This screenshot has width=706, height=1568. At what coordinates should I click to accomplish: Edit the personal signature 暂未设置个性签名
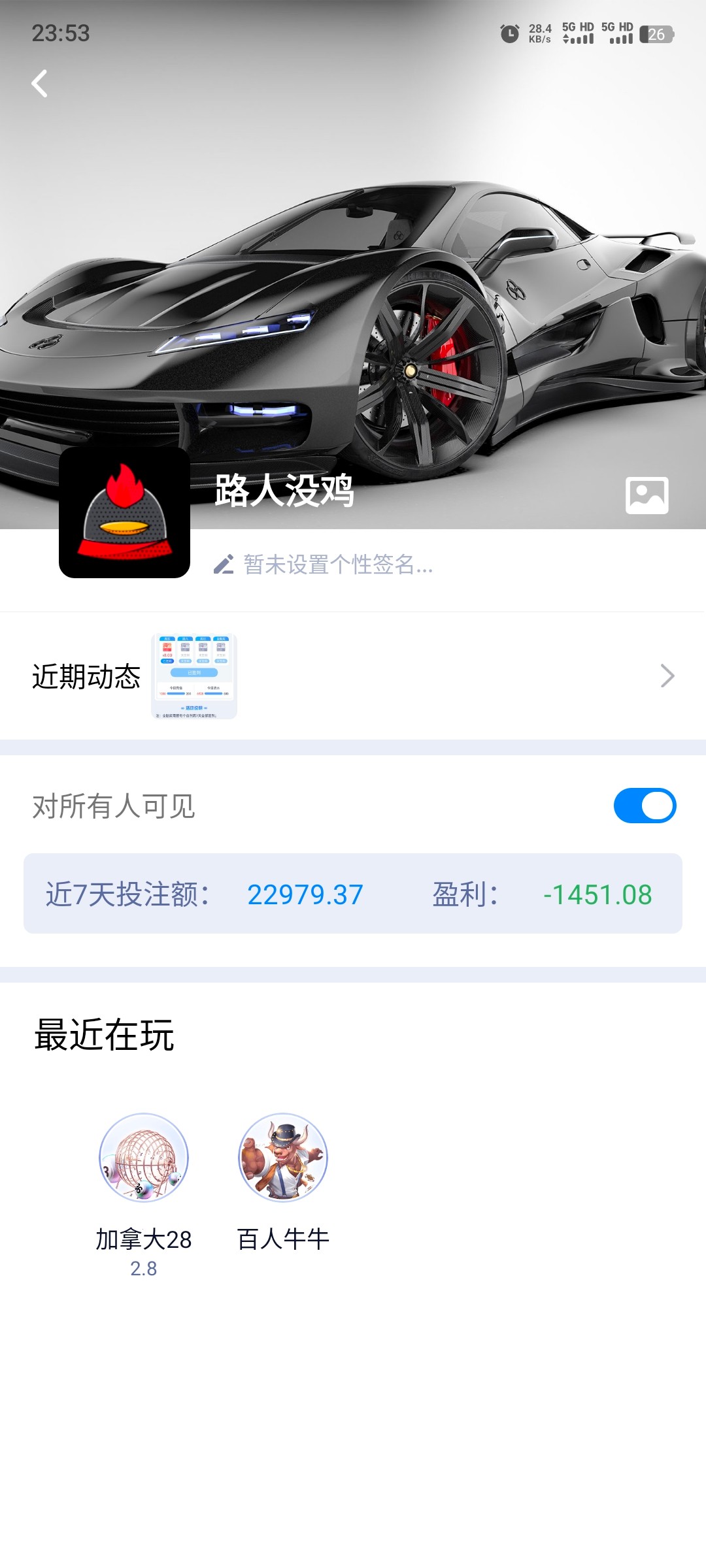click(325, 564)
